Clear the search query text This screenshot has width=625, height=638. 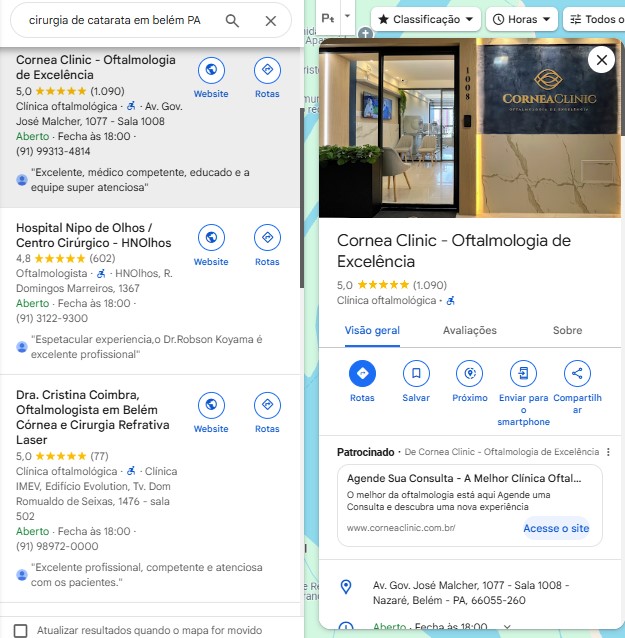(x=271, y=21)
